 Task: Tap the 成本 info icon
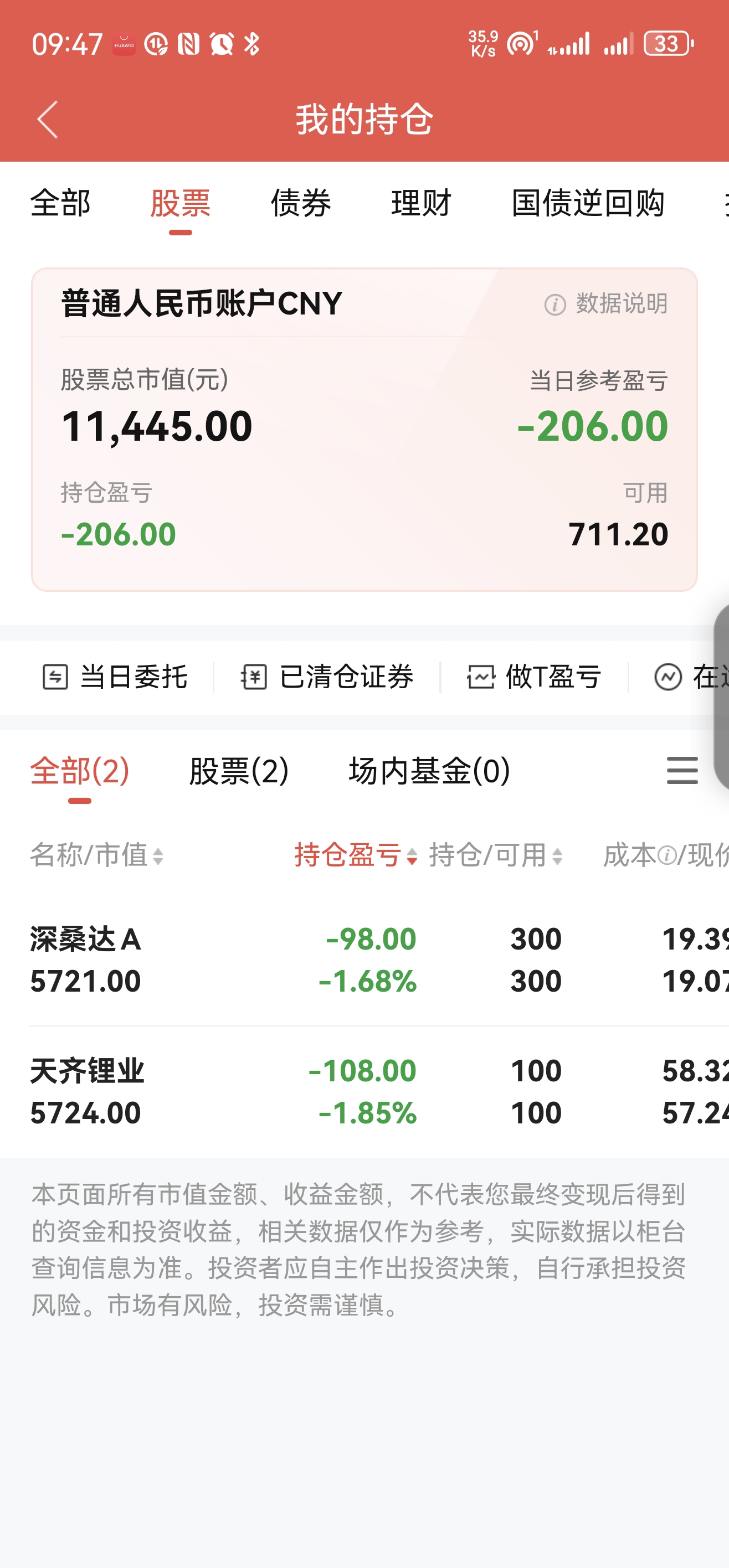pos(667,856)
